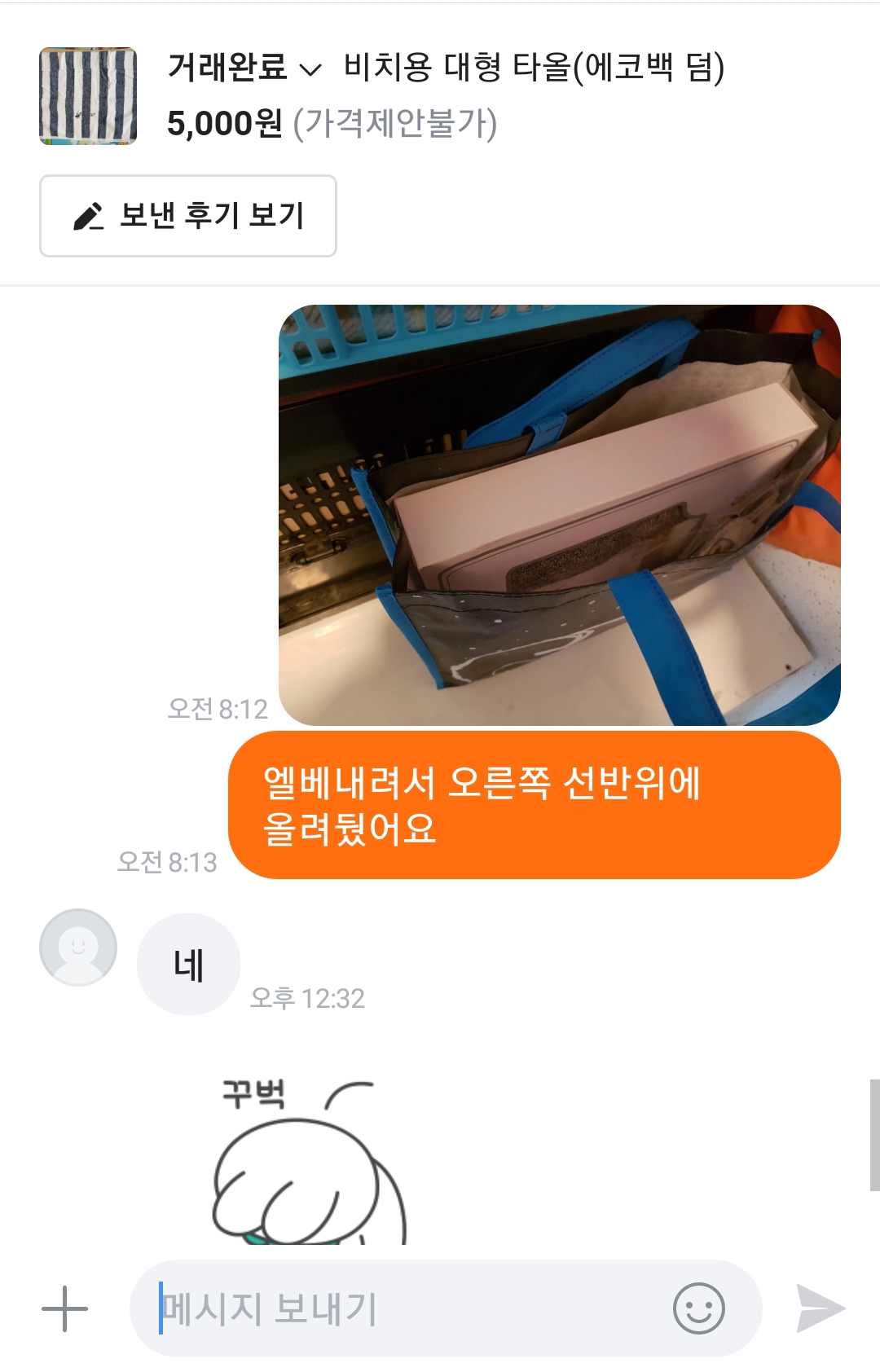Screen dimensions: 880x1372
Task: Send the message with paper plane icon
Action: coord(820,1308)
